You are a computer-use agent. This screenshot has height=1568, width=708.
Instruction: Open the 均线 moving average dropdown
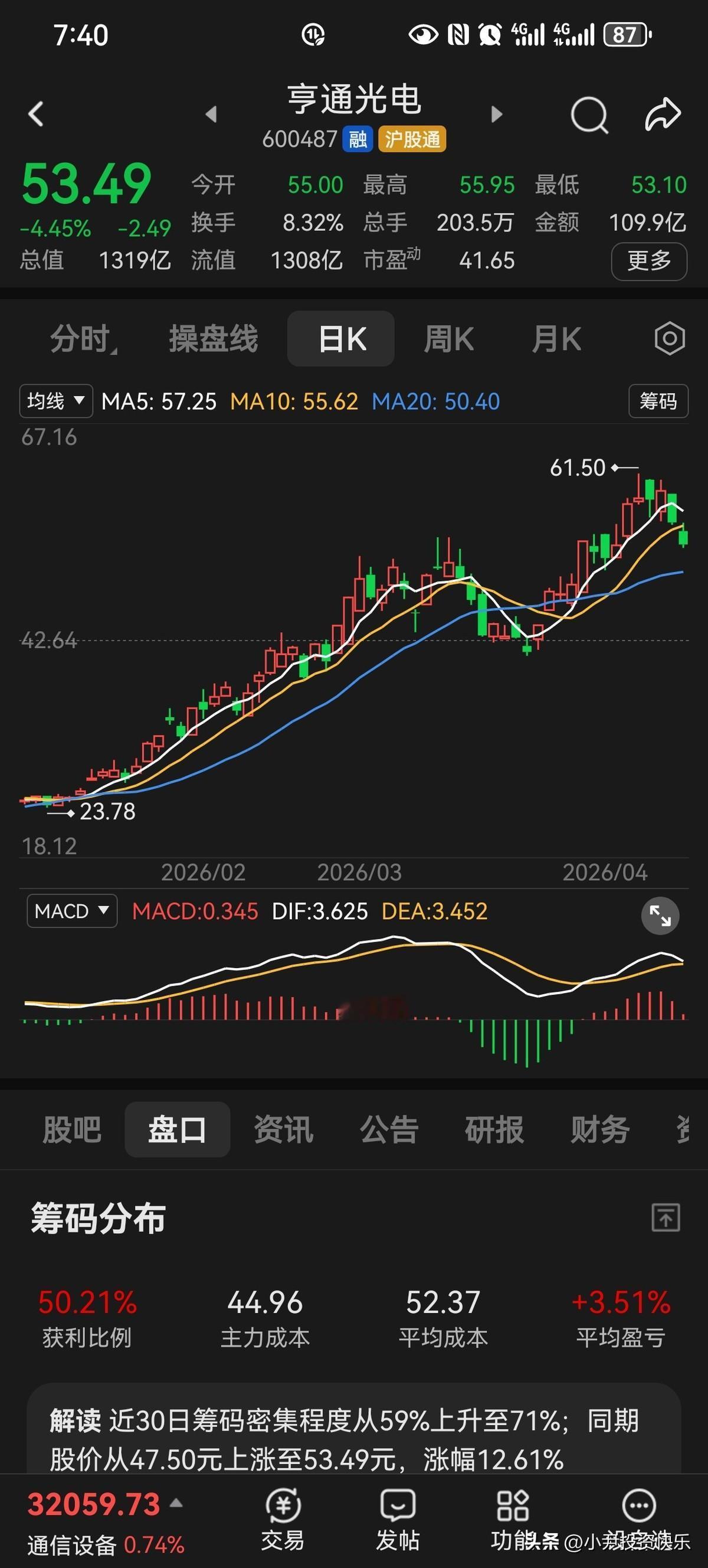point(55,400)
